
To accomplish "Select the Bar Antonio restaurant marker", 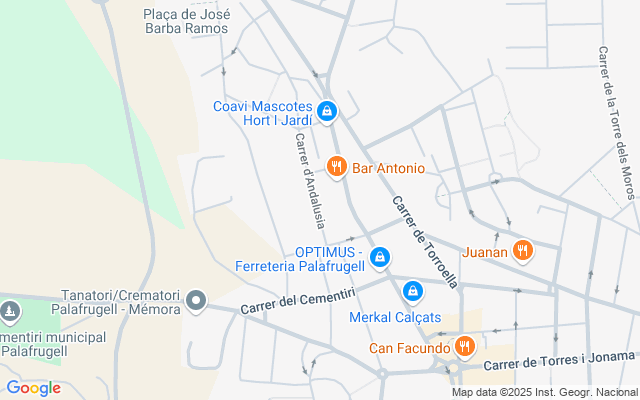I will (337, 167).
